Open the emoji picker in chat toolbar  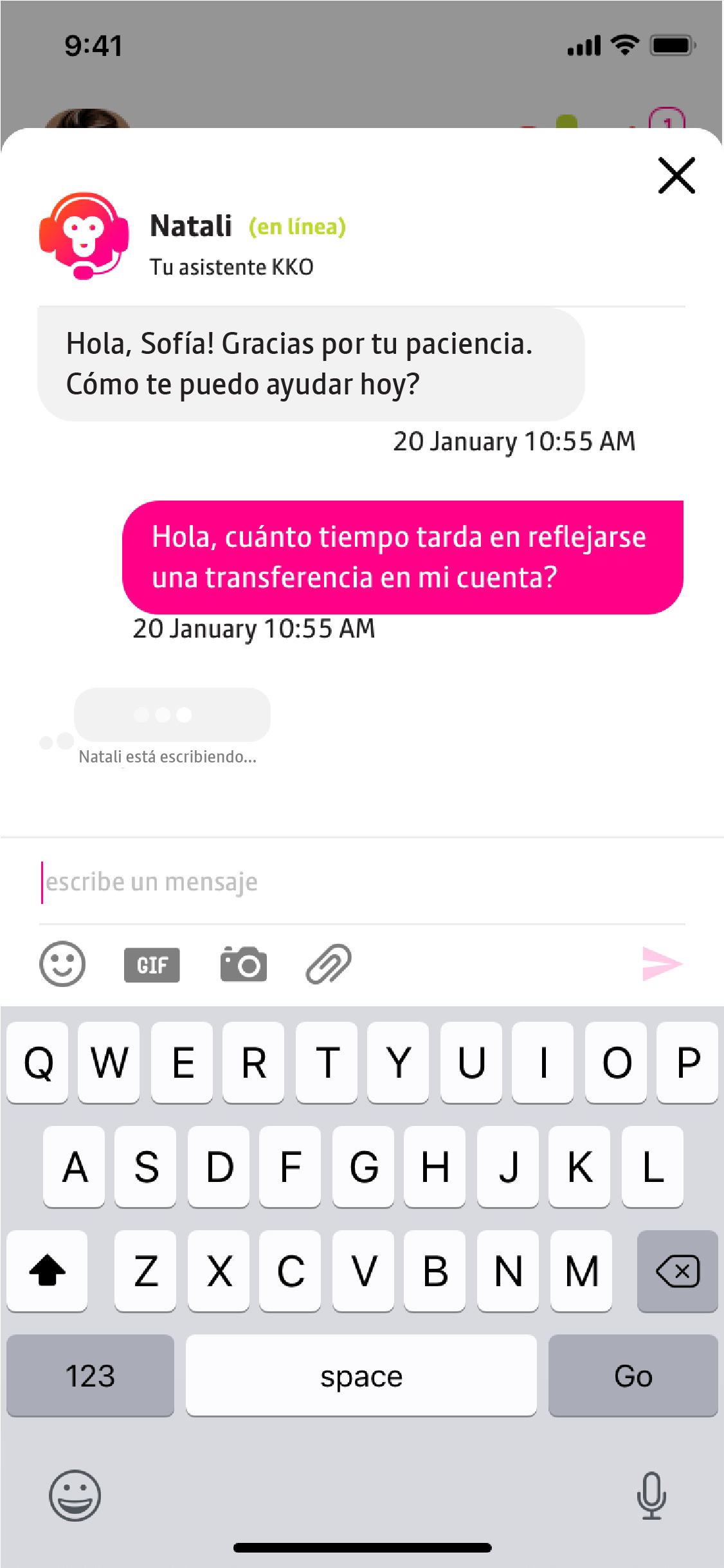click(x=62, y=964)
